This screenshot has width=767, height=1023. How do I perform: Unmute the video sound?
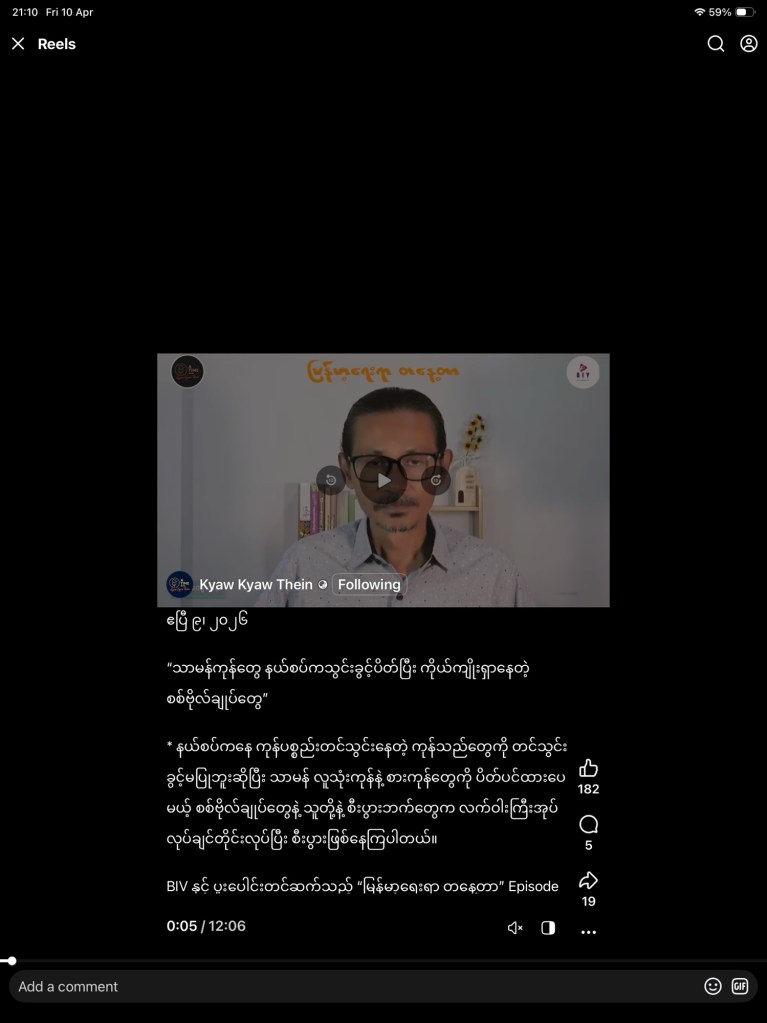515,928
